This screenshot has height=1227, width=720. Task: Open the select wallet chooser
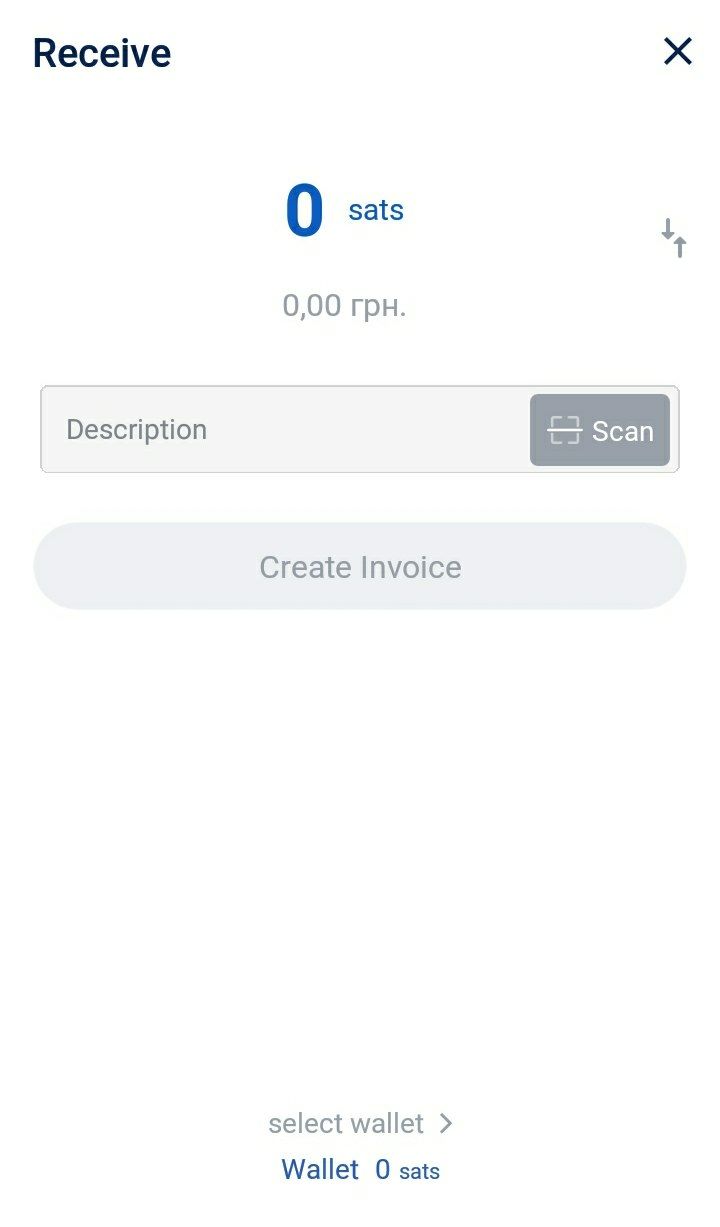tap(360, 1123)
